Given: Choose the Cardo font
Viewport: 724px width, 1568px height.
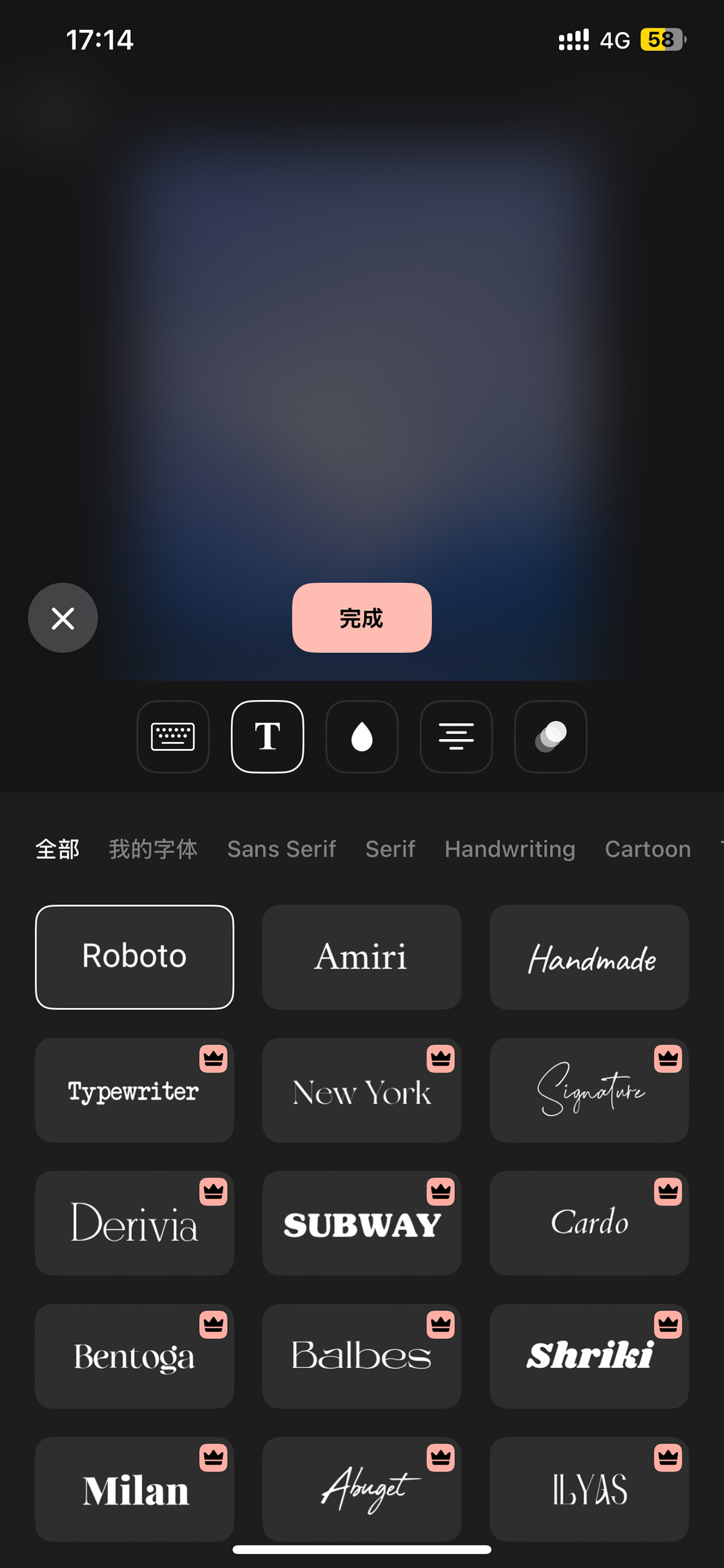Looking at the screenshot, I should pos(589,1223).
